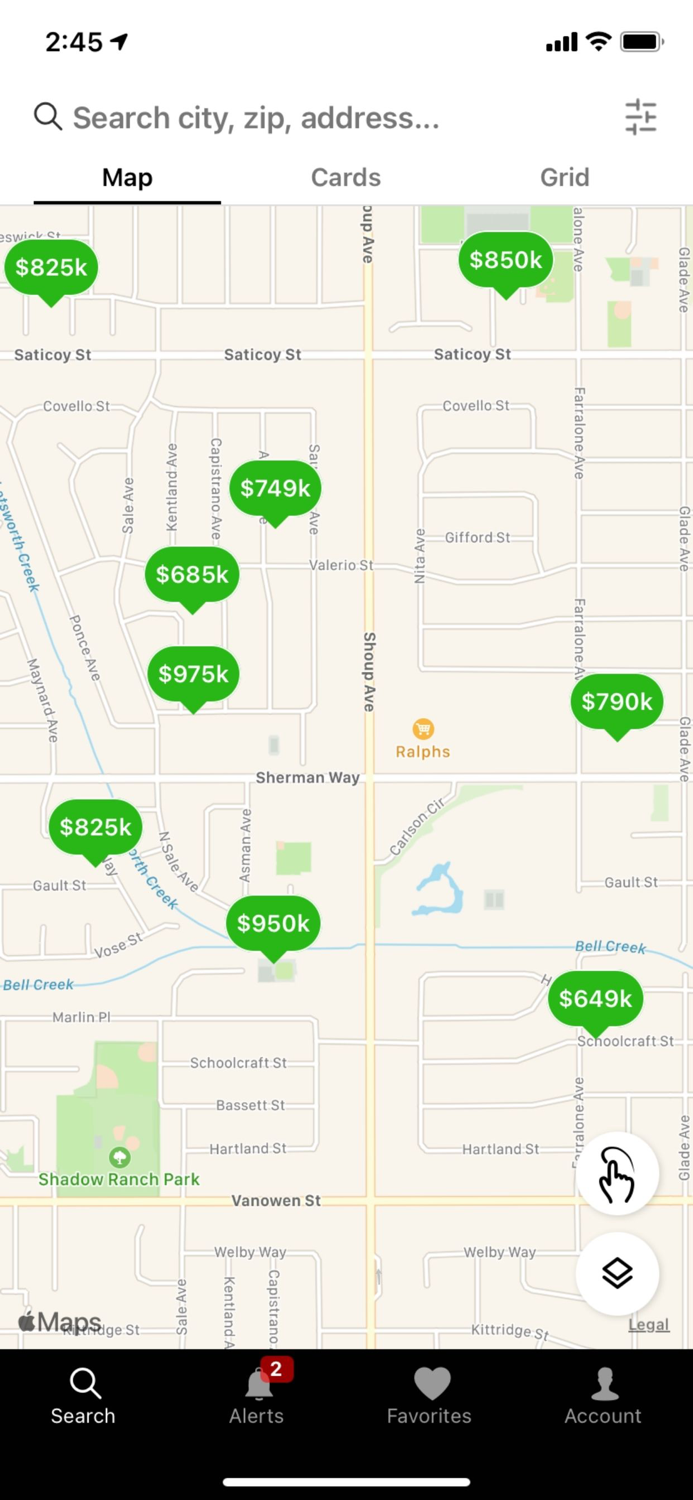Open the Favorites tab
693x1500 pixels.
click(430, 1397)
